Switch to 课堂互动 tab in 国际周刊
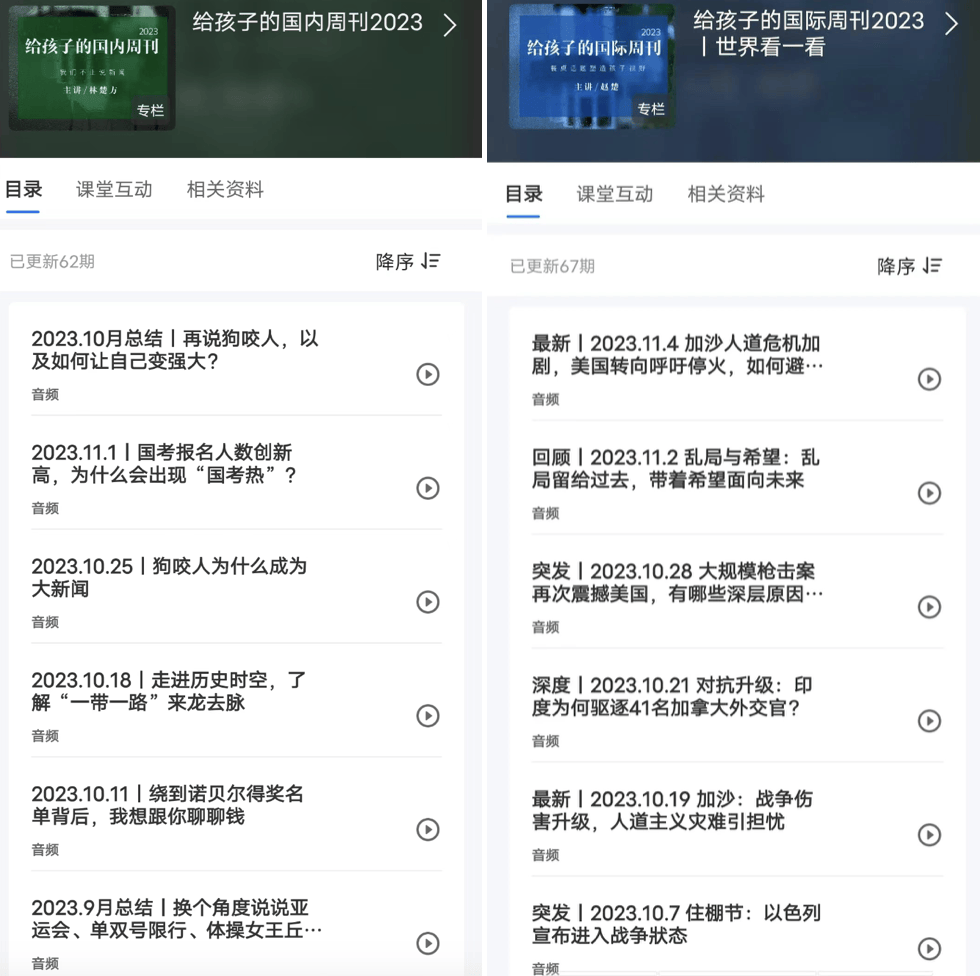Image resolution: width=980 pixels, height=976 pixels. 614,194
